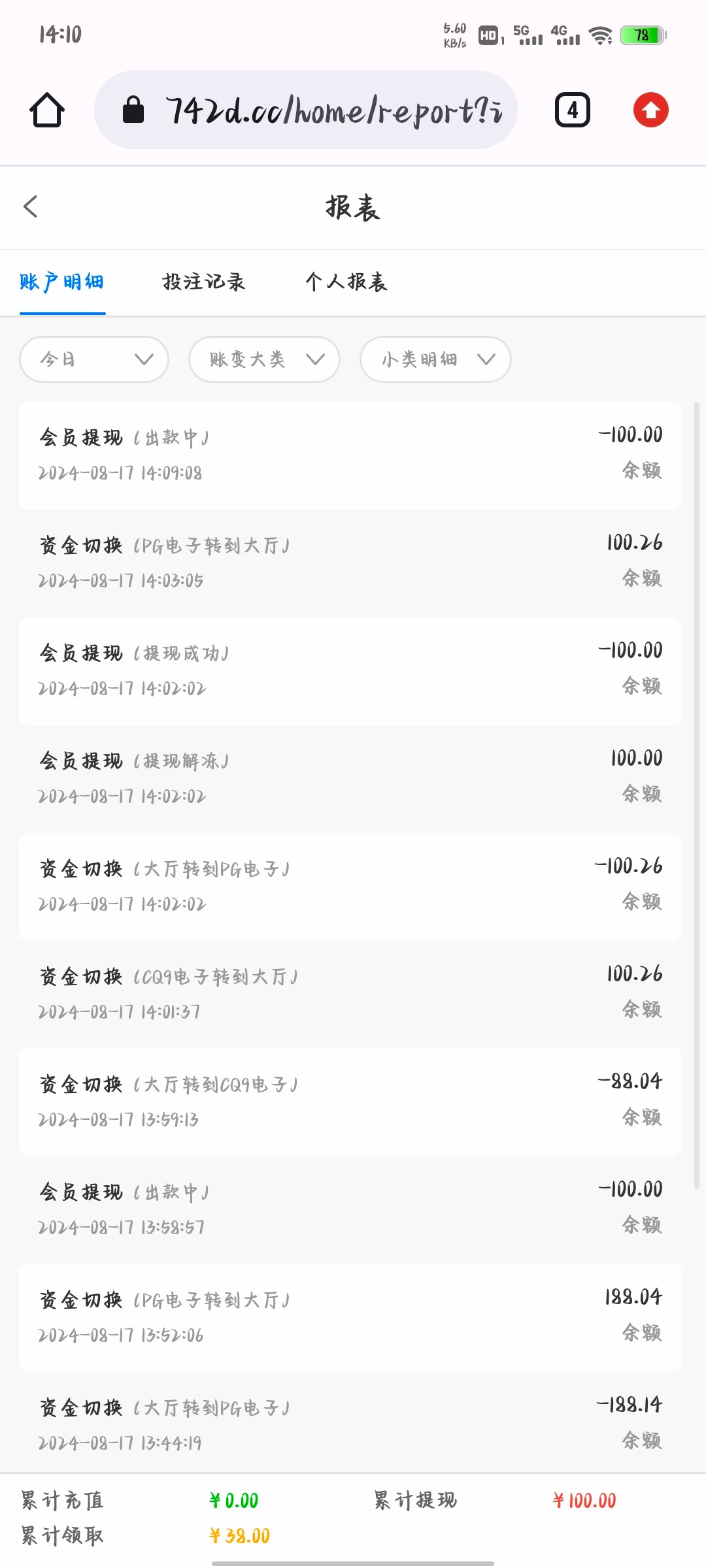Image resolution: width=706 pixels, height=1568 pixels.
Task: Expand the 小类明细 filter dropdown
Action: 435,359
